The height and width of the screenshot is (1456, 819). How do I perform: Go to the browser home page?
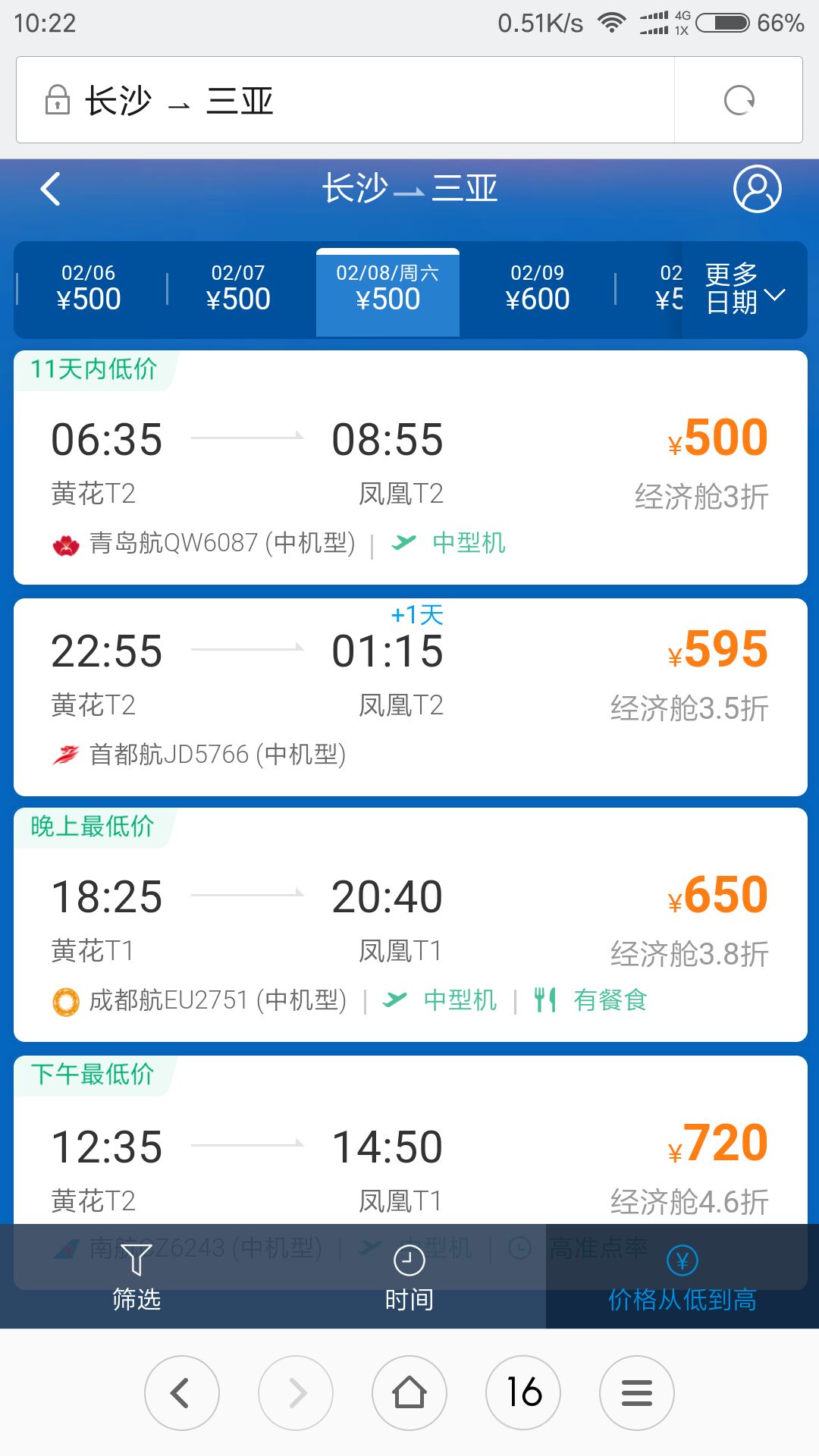(409, 1392)
